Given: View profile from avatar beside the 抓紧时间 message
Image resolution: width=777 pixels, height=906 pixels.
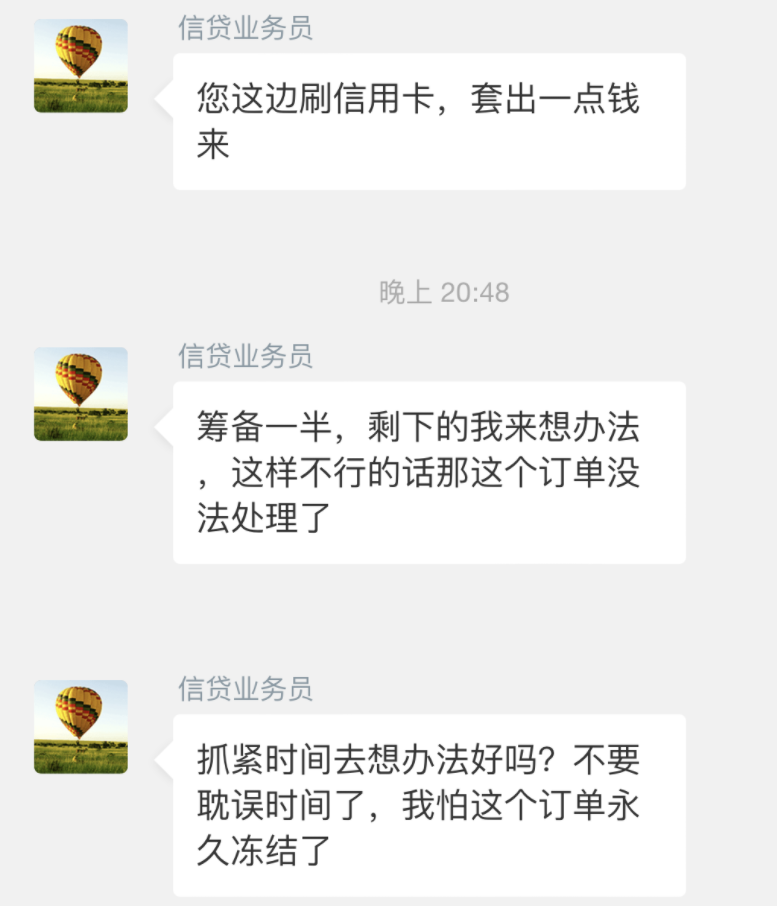Looking at the screenshot, I should coord(81,727).
